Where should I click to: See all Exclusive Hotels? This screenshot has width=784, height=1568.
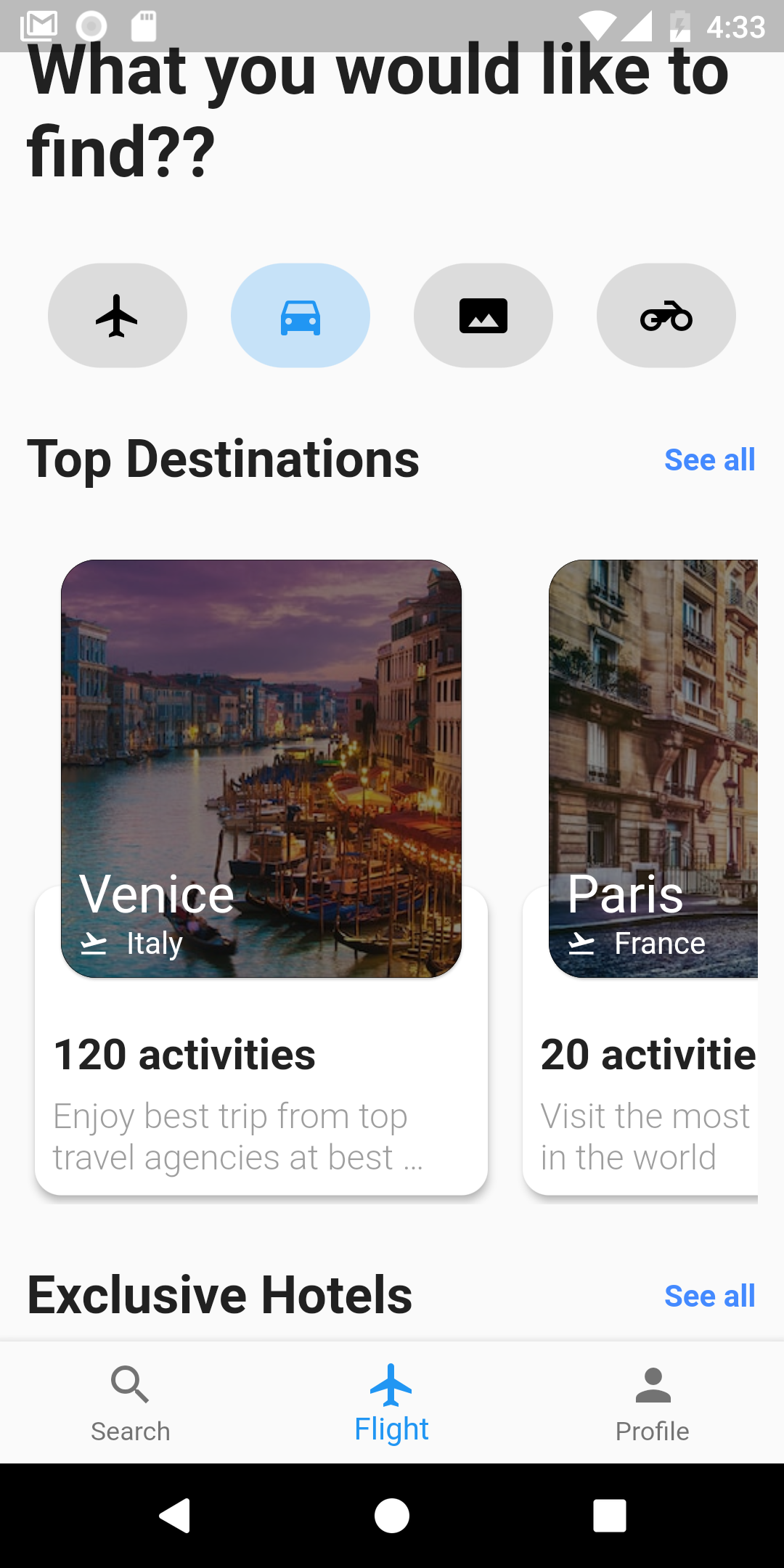(709, 1296)
